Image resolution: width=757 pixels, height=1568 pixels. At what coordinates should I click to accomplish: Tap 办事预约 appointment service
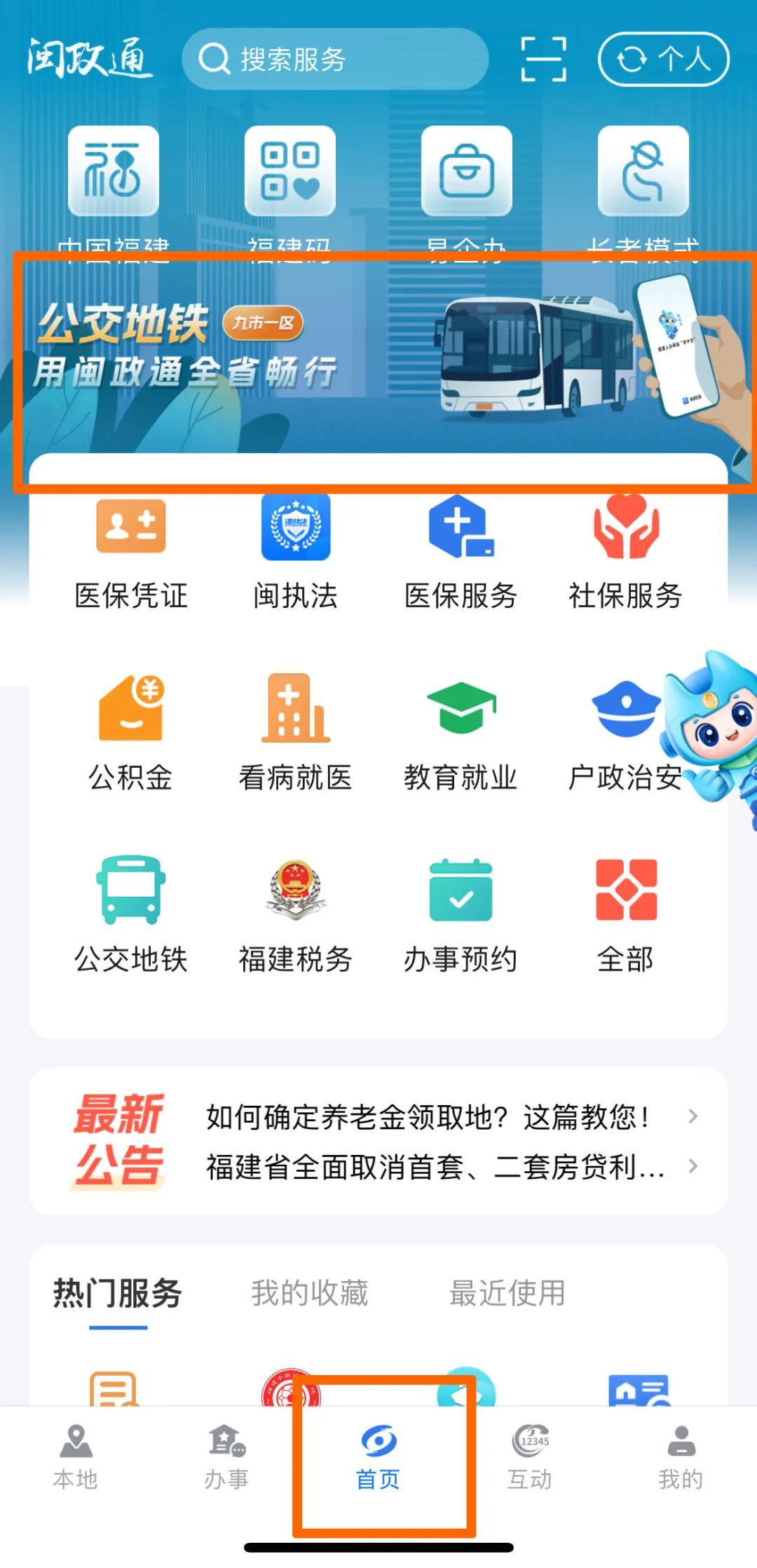click(461, 915)
